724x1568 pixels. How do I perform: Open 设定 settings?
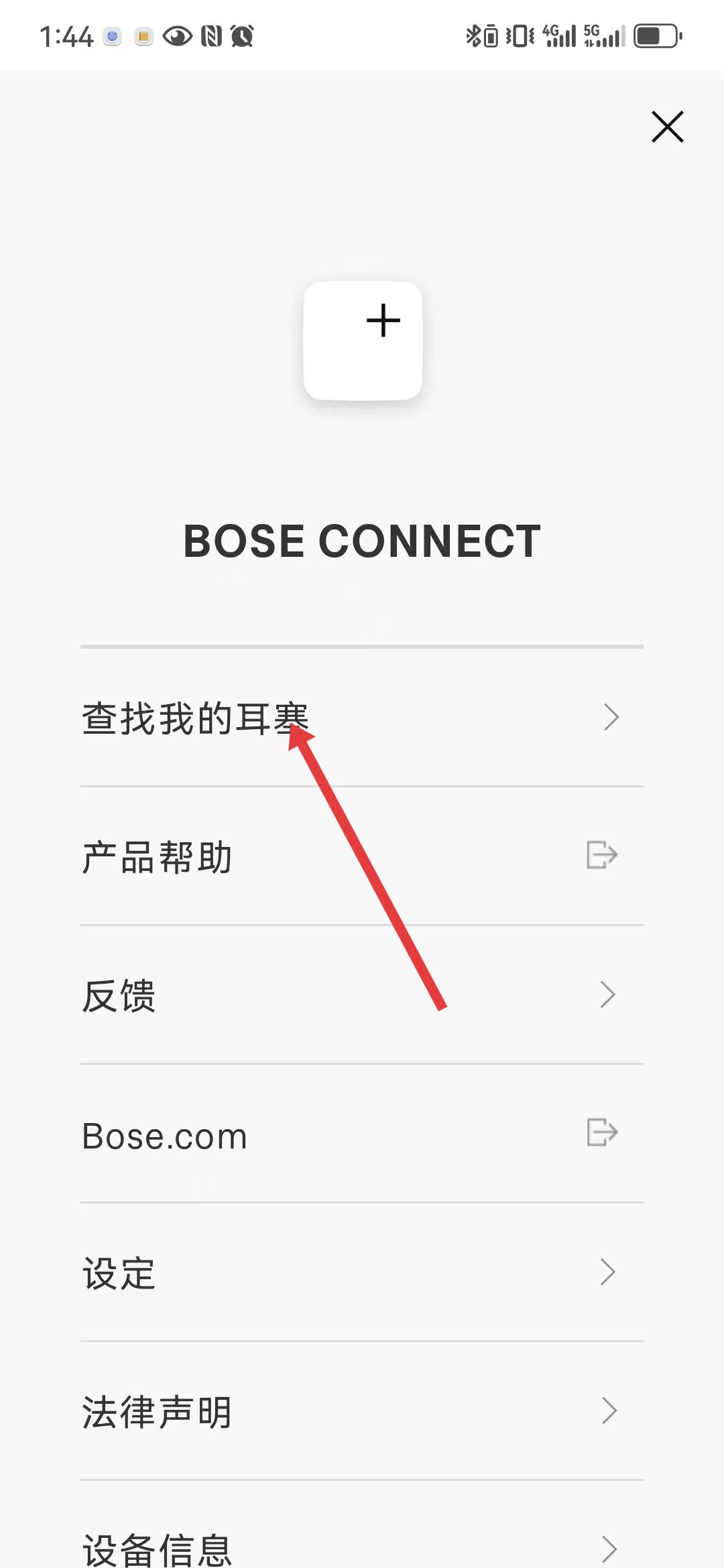362,1272
